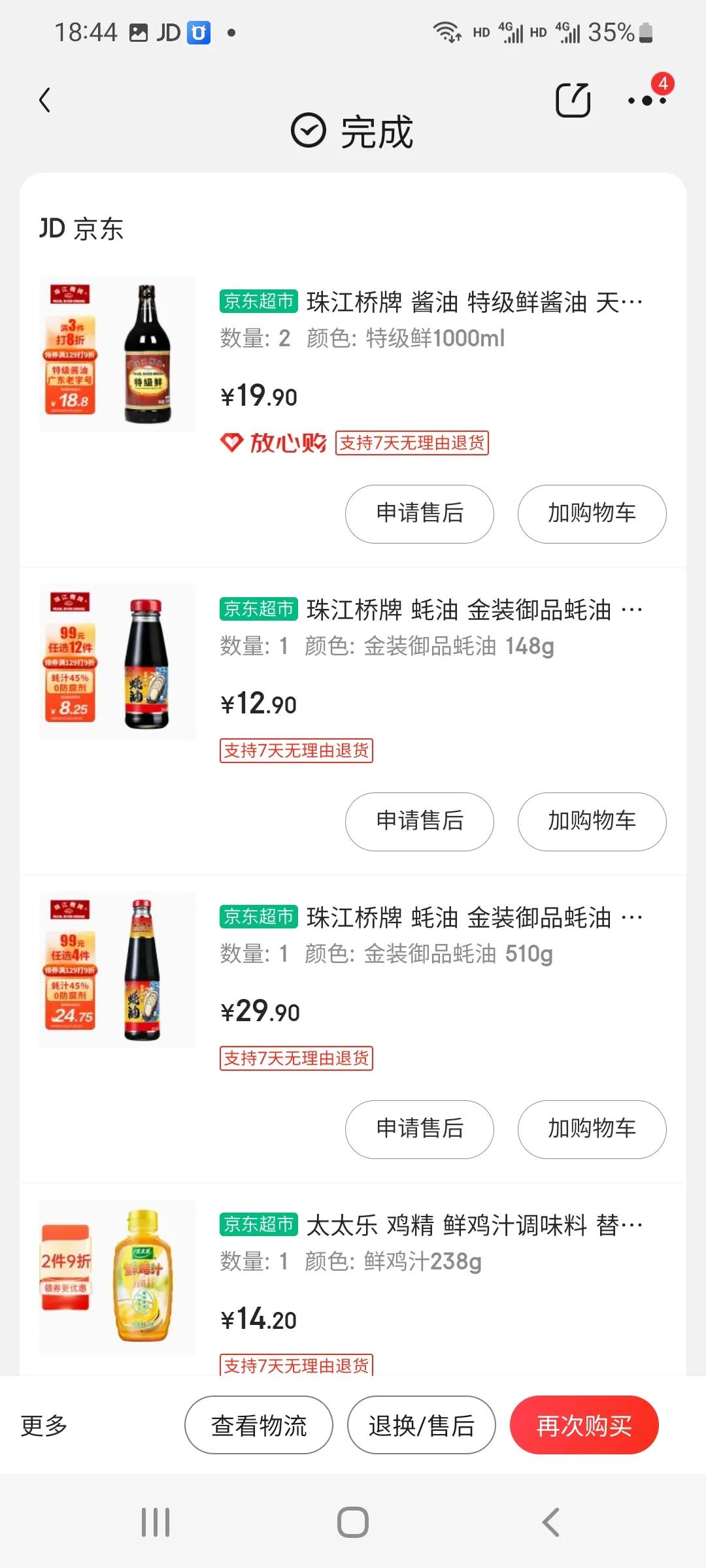
Task: Open the share icon in the top bar
Action: (573, 100)
